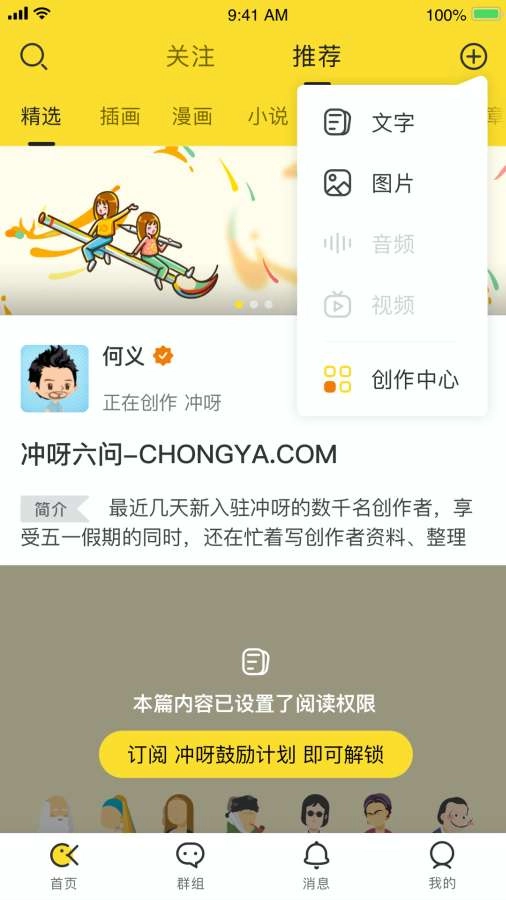This screenshot has width=506, height=900.
Task: Open the 消息 bottom tab
Action: click(316, 866)
